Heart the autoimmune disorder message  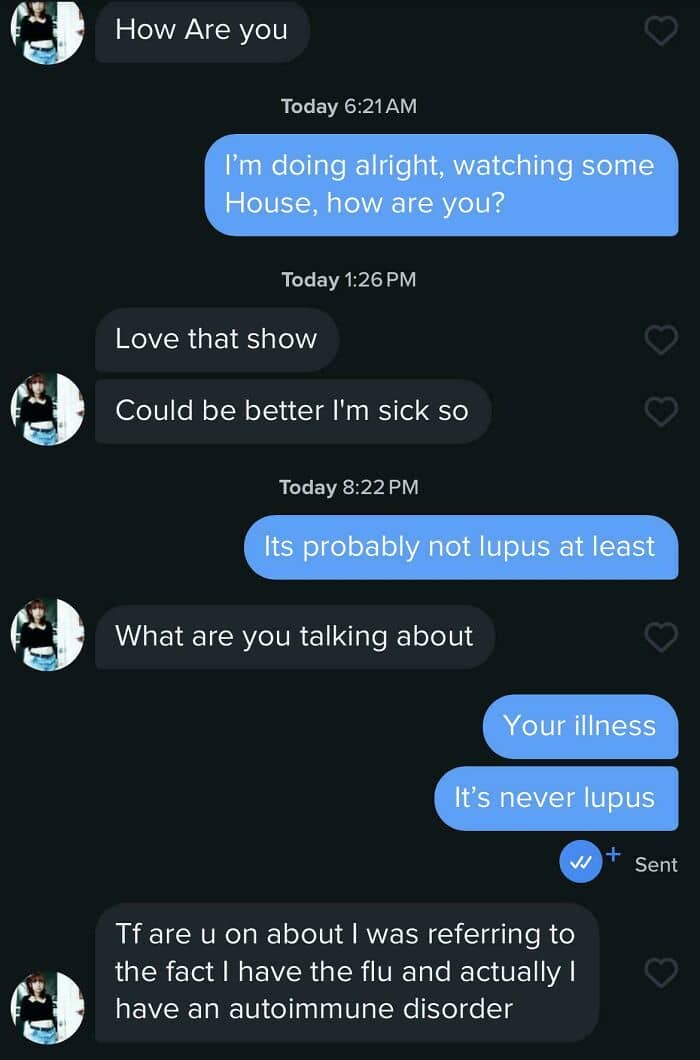[x=660, y=972]
